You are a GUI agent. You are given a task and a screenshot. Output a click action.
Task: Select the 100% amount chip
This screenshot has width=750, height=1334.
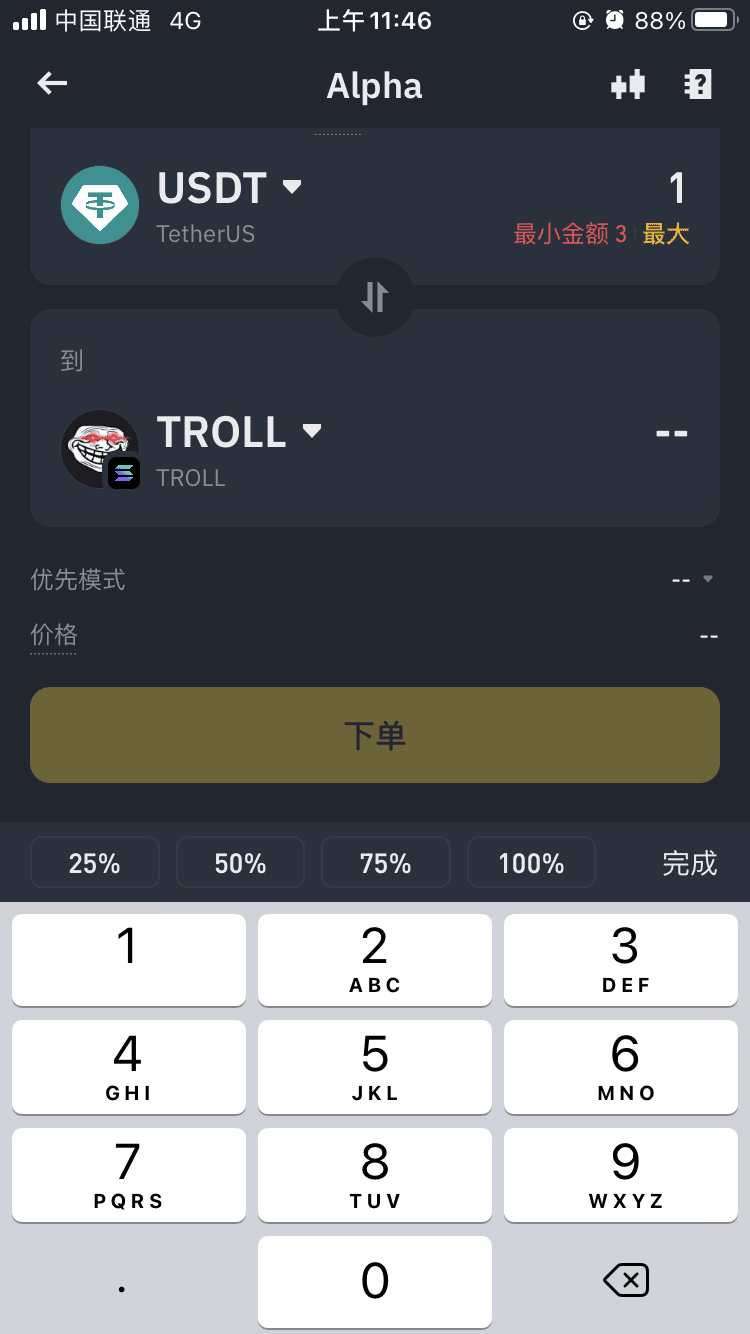coord(531,863)
